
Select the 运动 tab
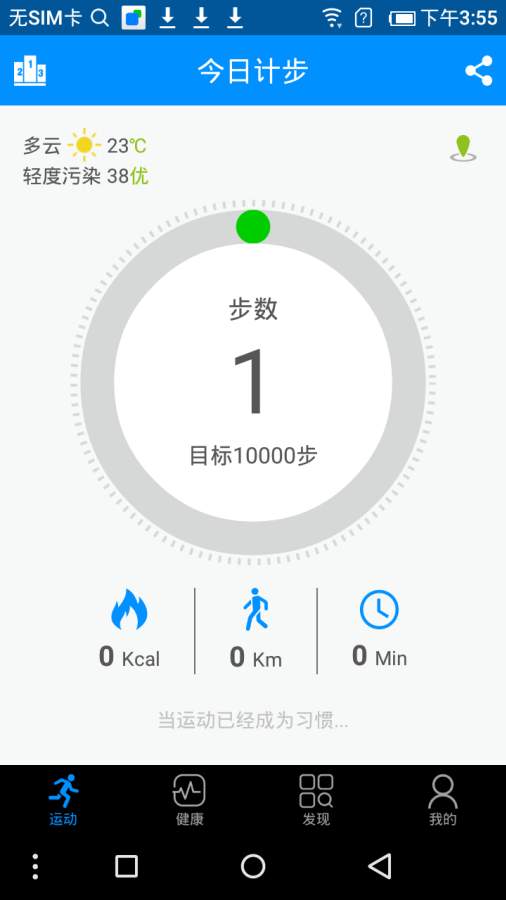(63, 801)
